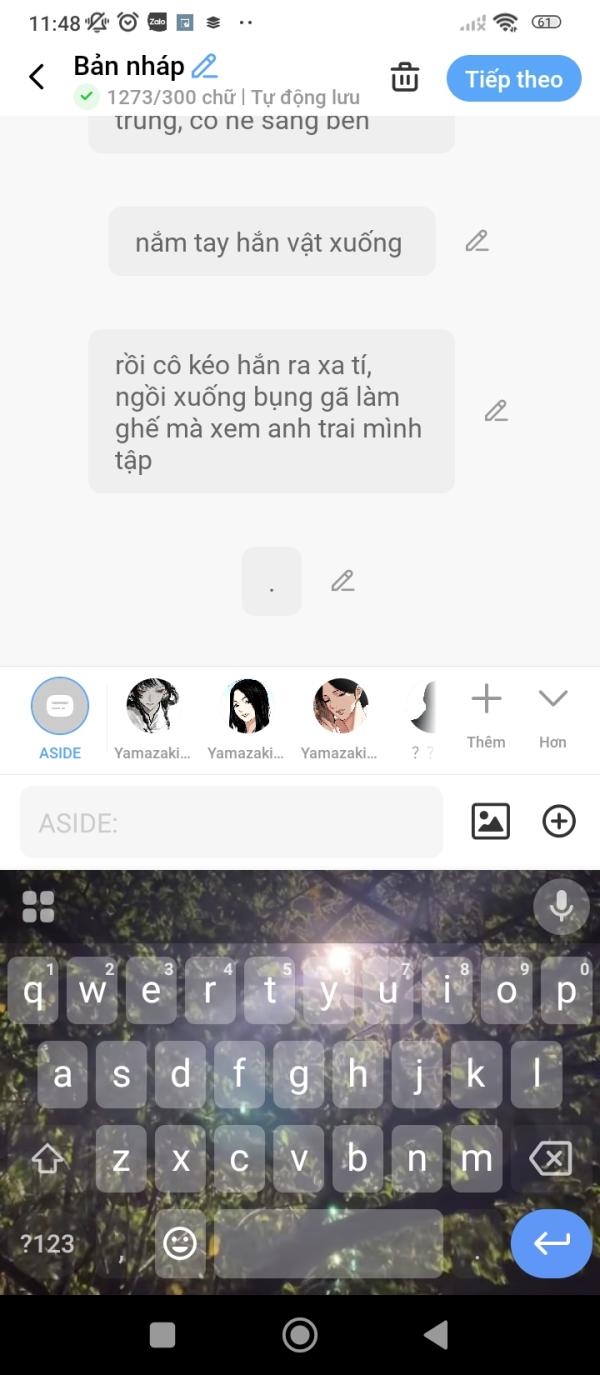This screenshot has height=1375, width=600.
Task: Edit the single dot message
Action: click(343, 581)
